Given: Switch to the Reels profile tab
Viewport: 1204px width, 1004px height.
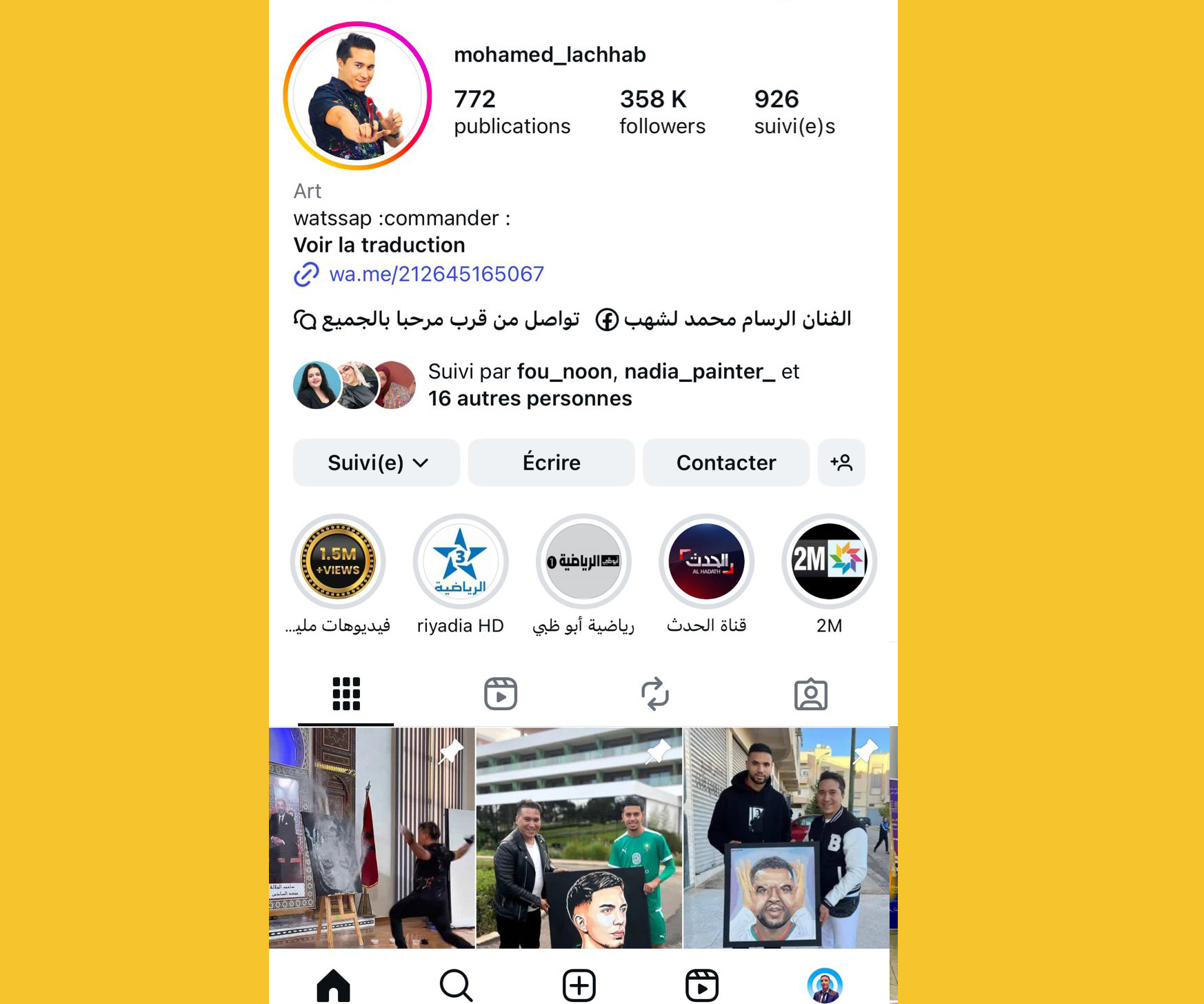Looking at the screenshot, I should 501,694.
